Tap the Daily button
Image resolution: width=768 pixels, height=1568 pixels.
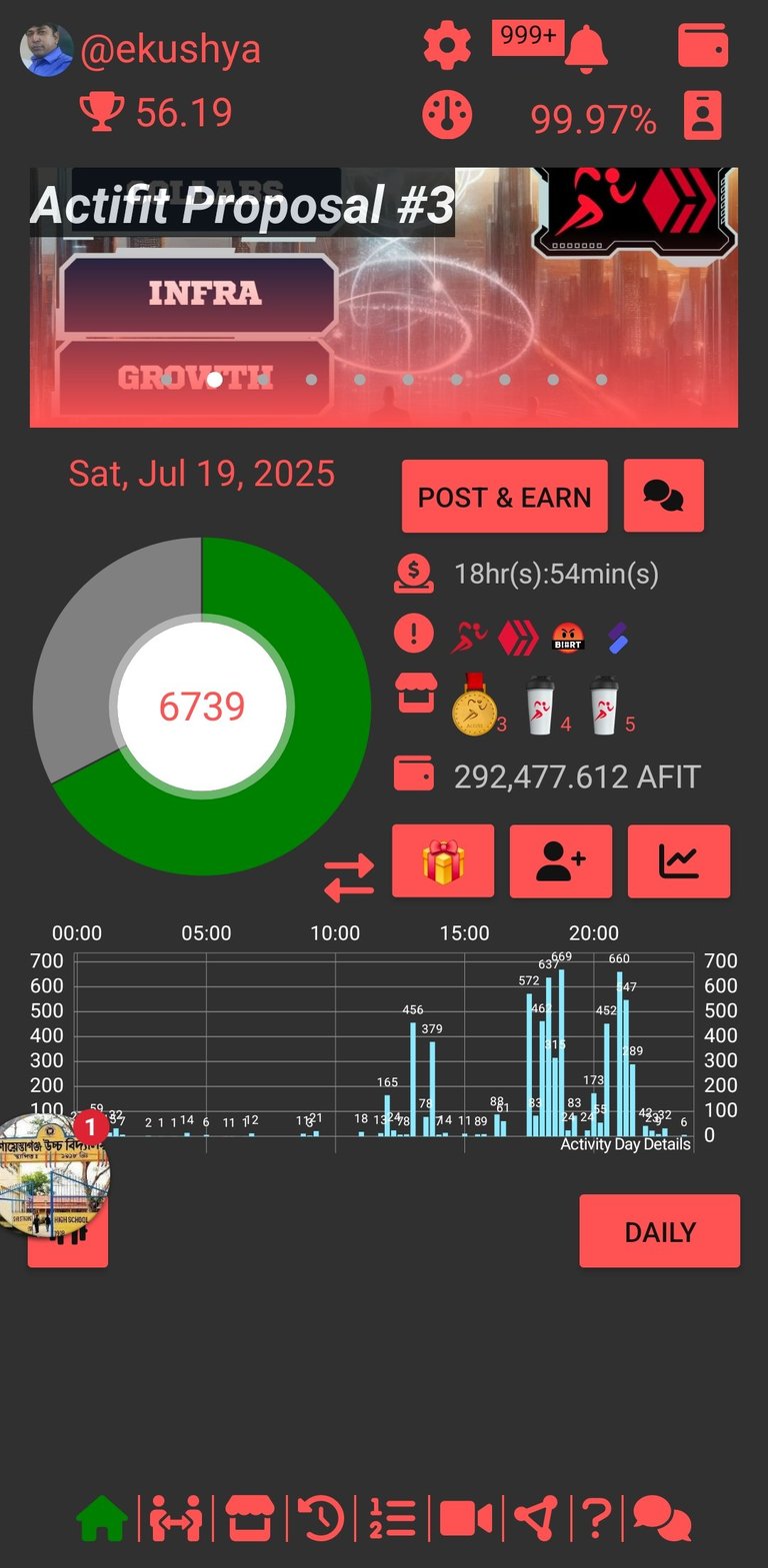tap(660, 1231)
